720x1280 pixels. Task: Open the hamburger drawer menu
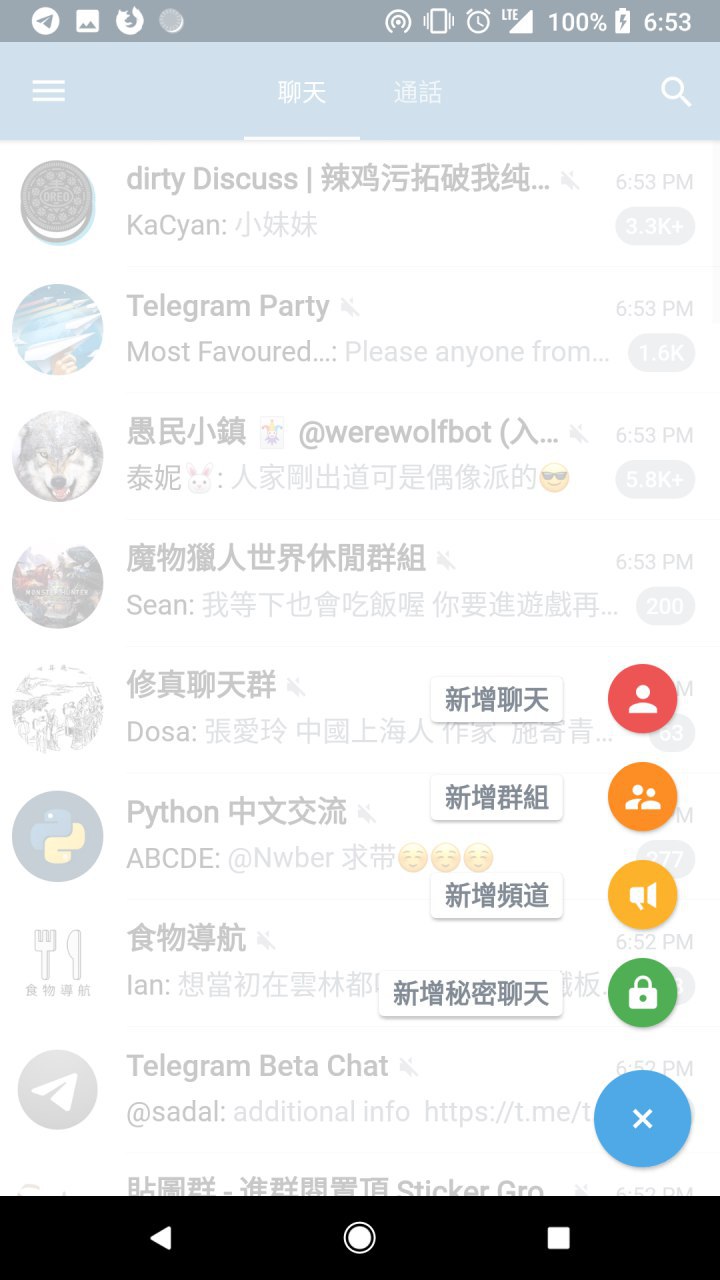click(48, 92)
